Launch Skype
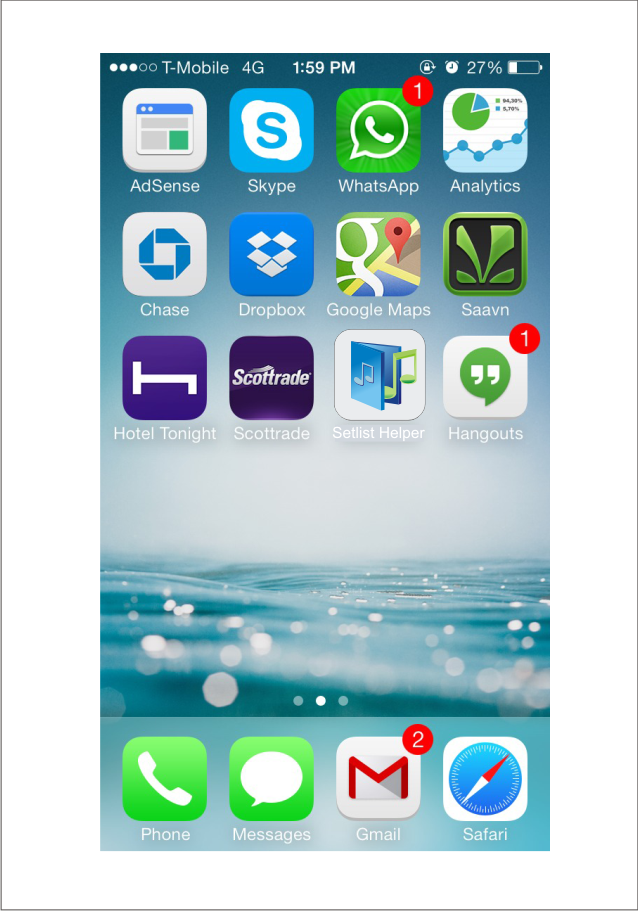 (271, 131)
